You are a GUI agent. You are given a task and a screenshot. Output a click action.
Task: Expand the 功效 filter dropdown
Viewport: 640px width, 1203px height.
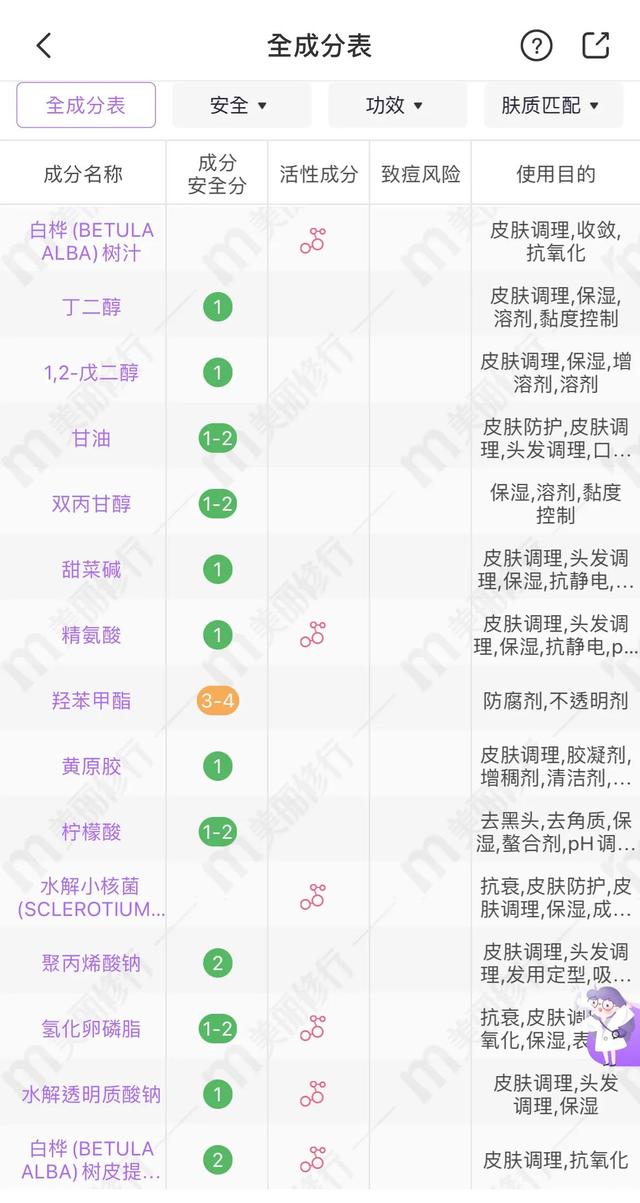pyautogui.click(x=397, y=105)
